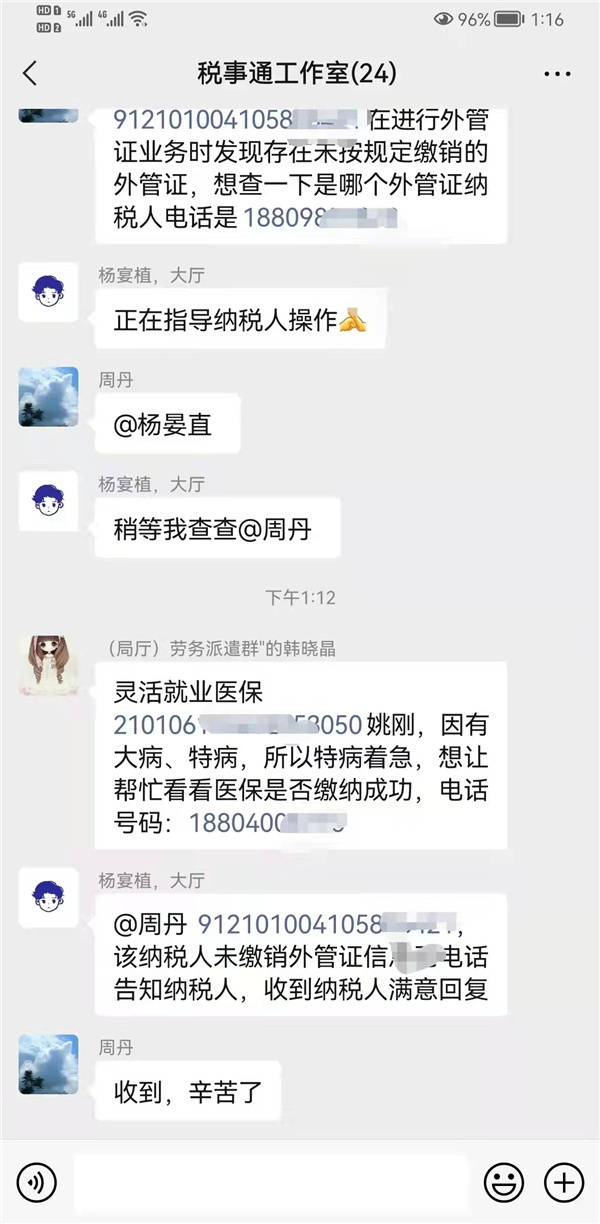Open the group chat overflow menu

click(x=556, y=73)
